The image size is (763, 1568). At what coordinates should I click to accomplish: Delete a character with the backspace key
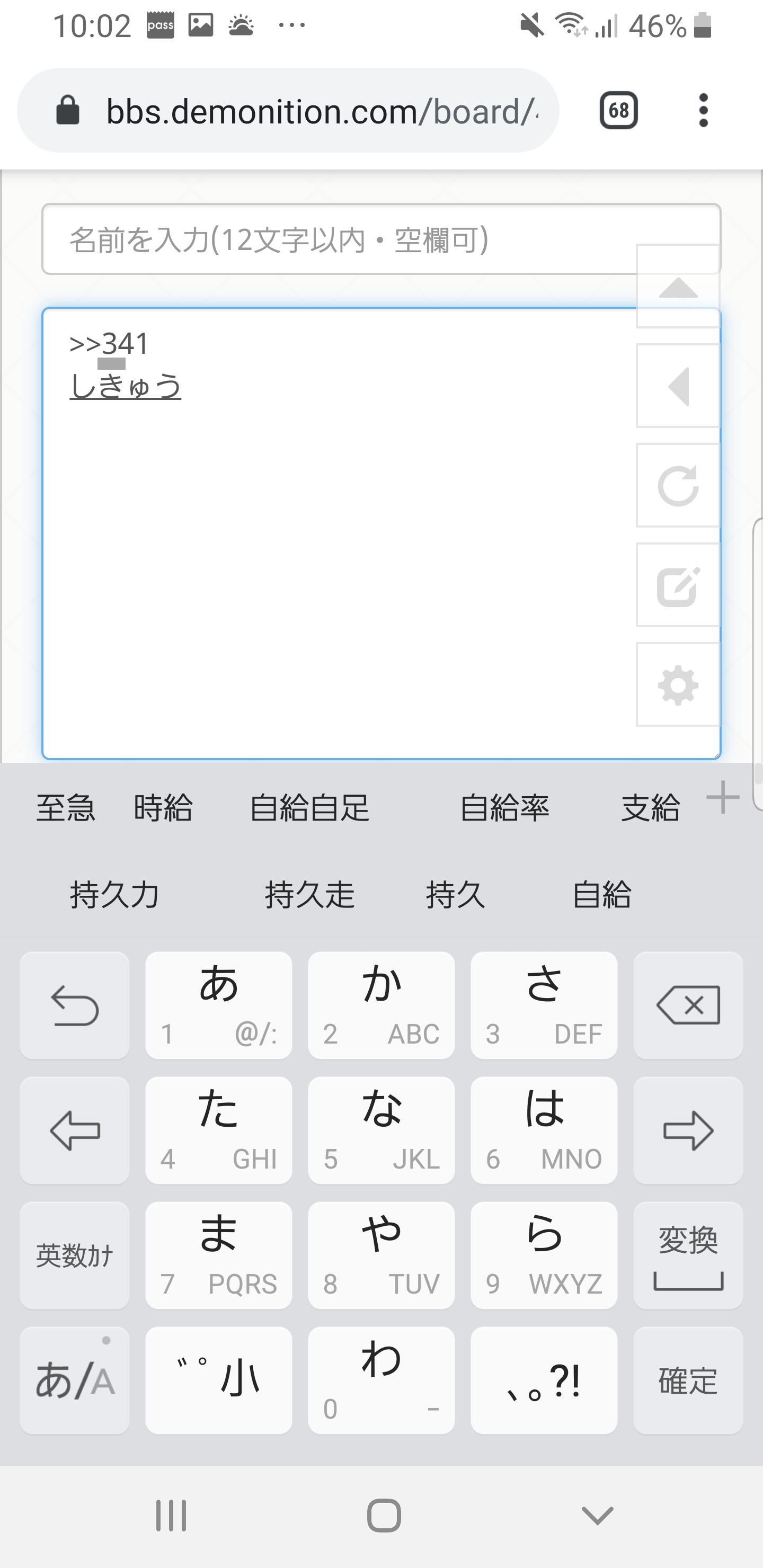pos(687,1005)
